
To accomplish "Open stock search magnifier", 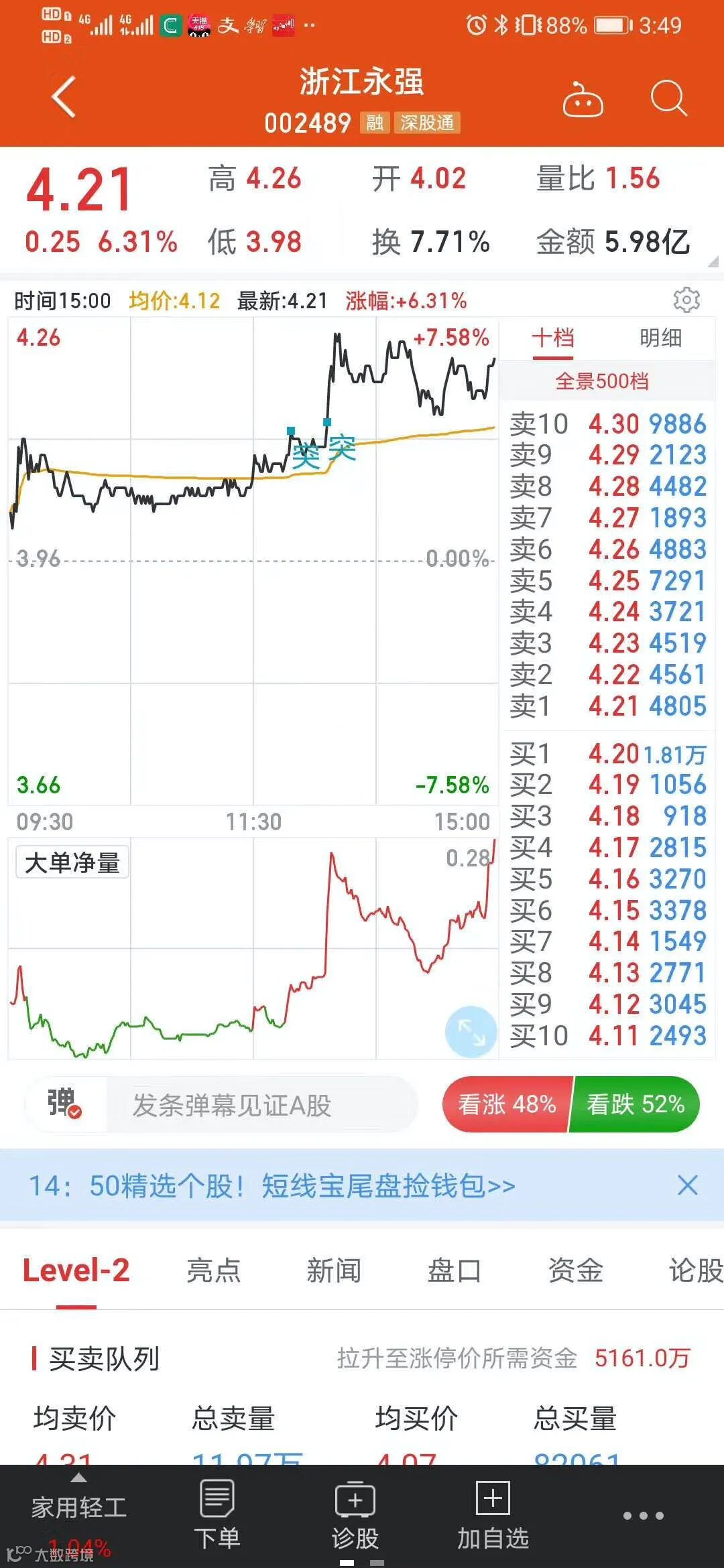I will click(668, 99).
